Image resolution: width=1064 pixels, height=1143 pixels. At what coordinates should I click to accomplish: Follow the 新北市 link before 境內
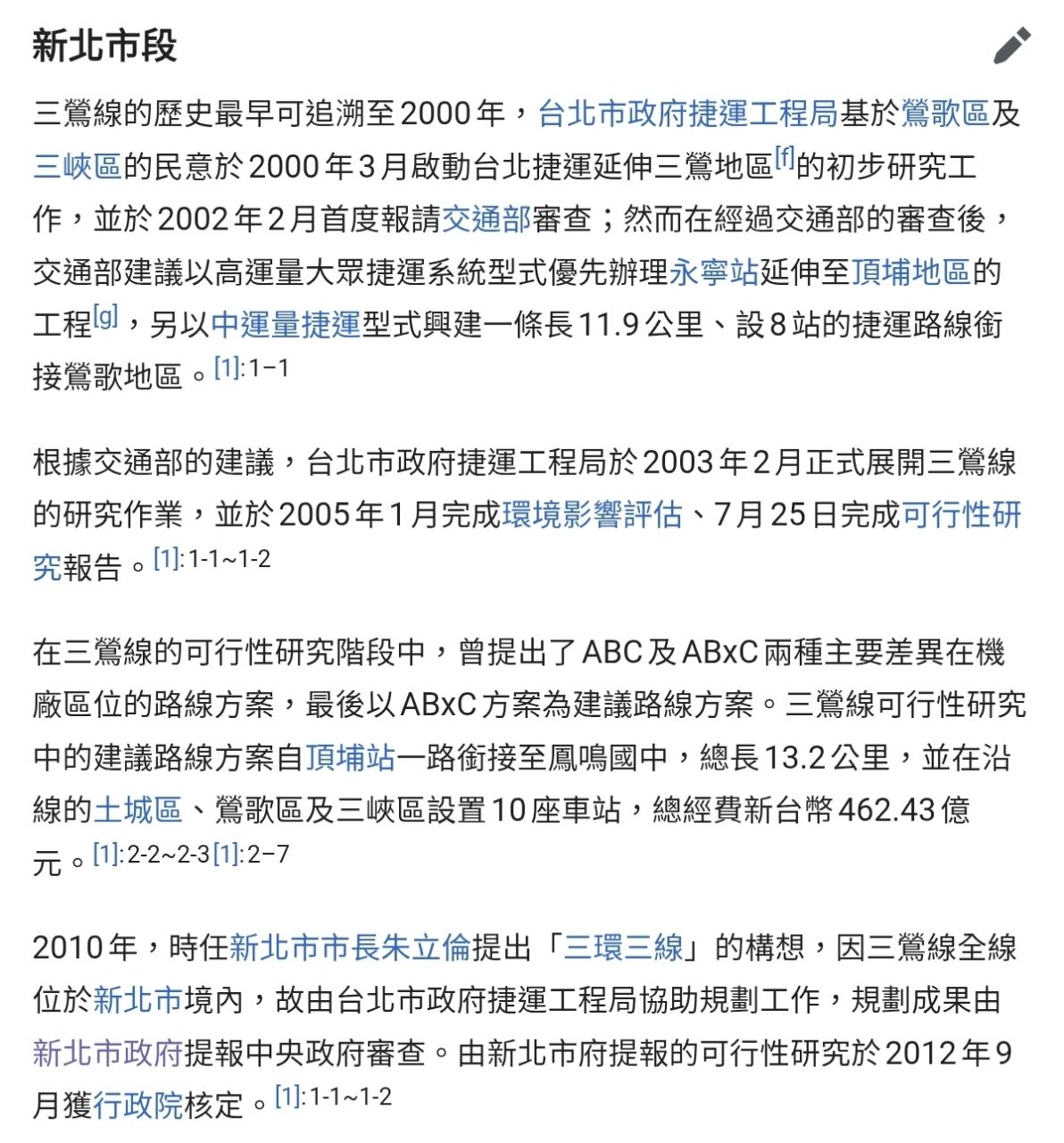pos(138,1000)
